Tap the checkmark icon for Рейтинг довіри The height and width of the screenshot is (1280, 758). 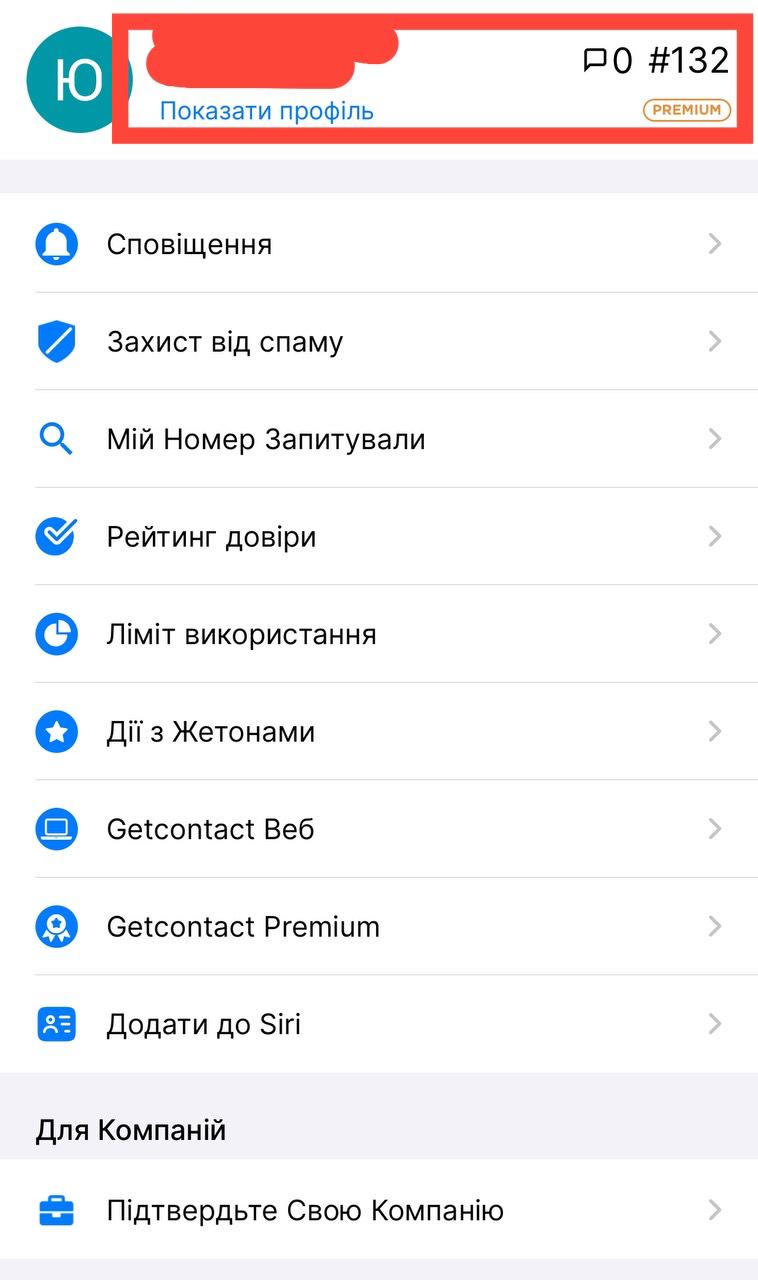click(x=58, y=536)
